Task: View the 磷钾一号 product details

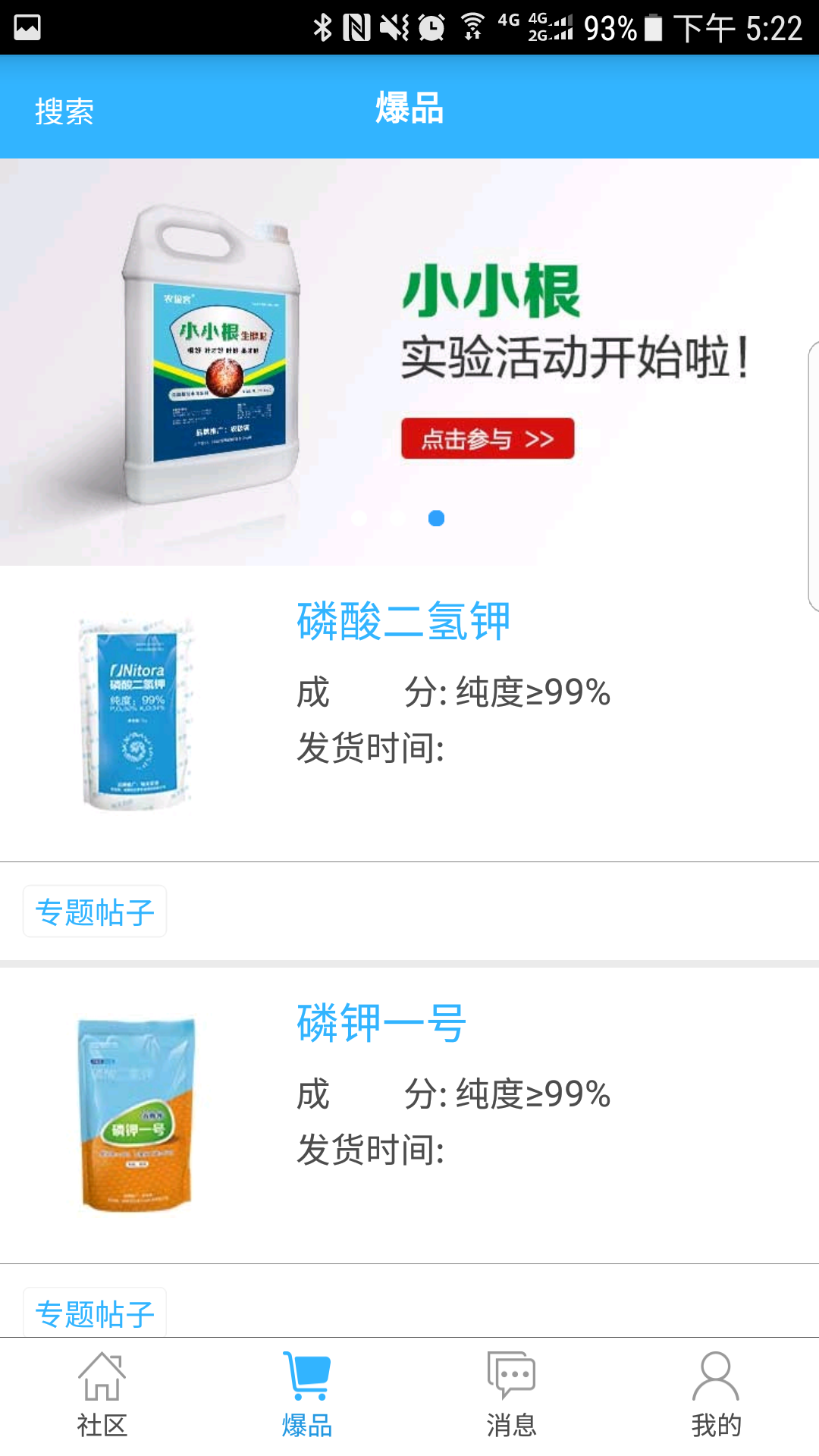Action: click(381, 1024)
